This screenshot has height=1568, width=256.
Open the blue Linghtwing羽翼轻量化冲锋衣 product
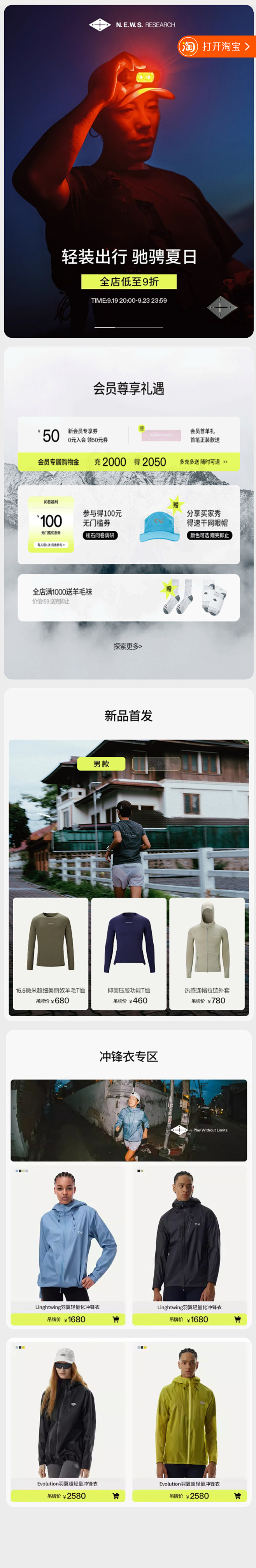tap(67, 1236)
